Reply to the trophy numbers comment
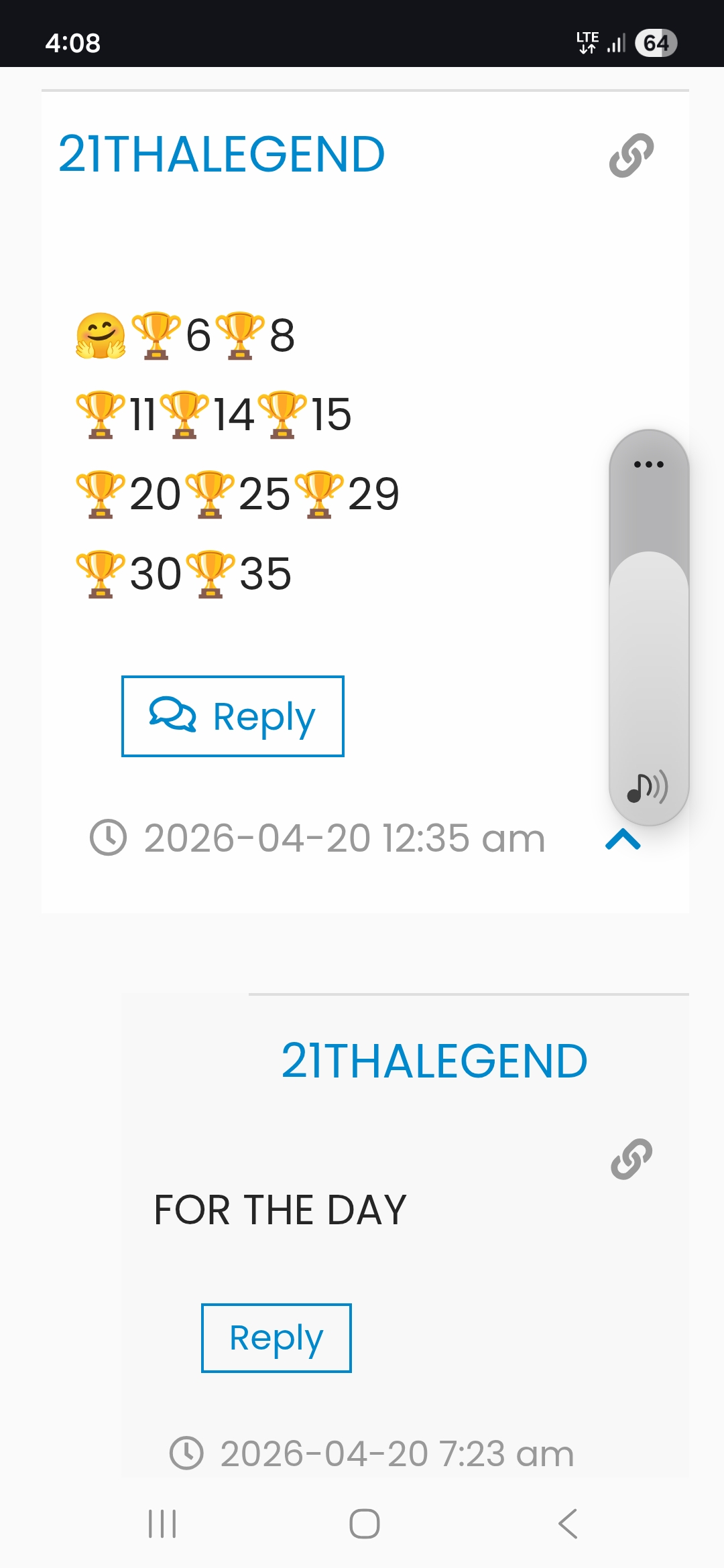Viewport: 724px width, 1568px height. tap(233, 716)
